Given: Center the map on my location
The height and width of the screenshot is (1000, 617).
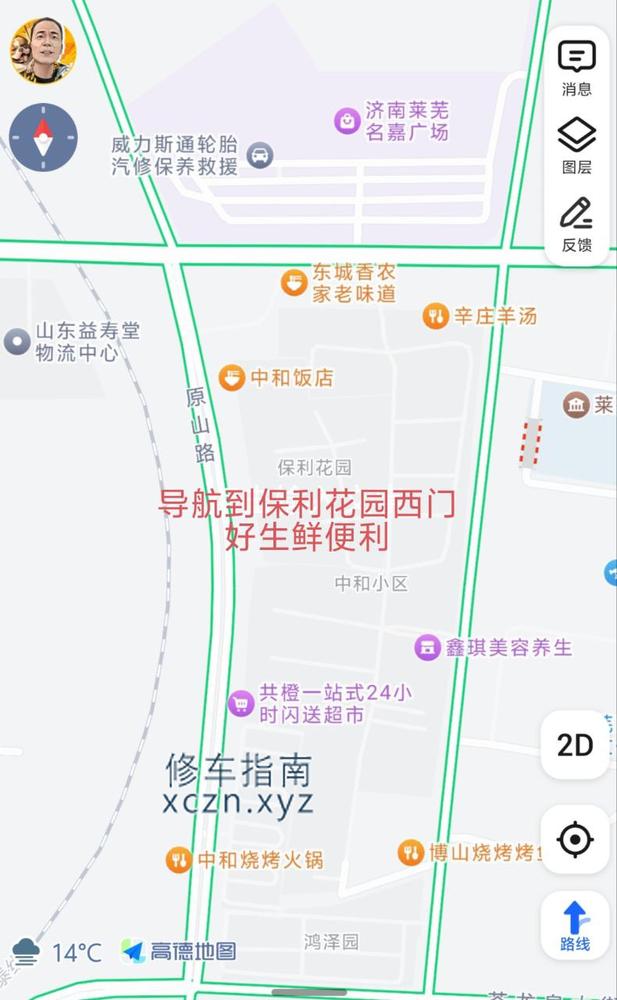Looking at the screenshot, I should click(x=575, y=839).
